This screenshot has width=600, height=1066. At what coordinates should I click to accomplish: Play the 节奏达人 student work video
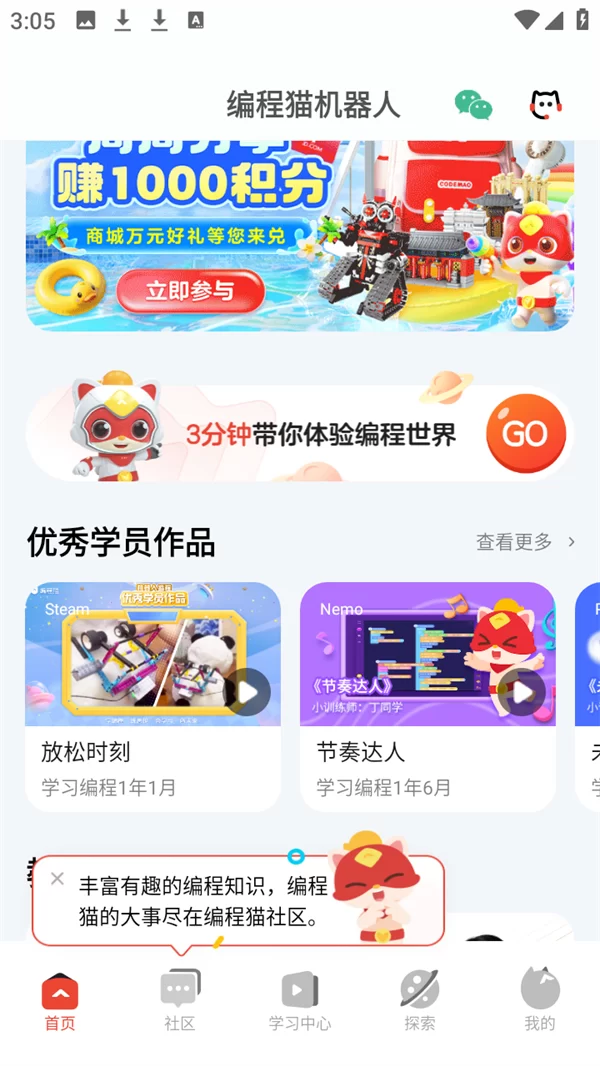click(522, 692)
